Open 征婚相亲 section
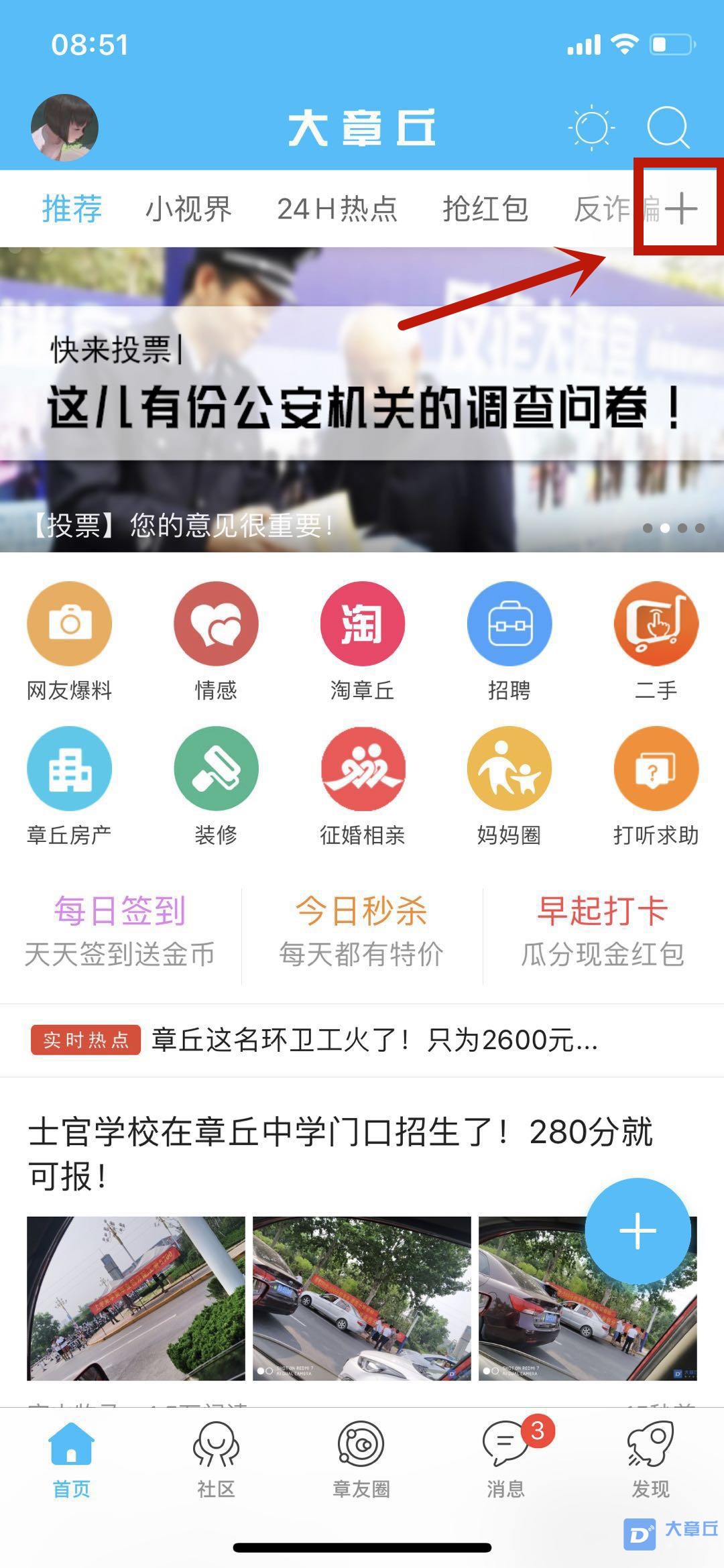Image resolution: width=724 pixels, height=1568 pixels. coord(362,786)
